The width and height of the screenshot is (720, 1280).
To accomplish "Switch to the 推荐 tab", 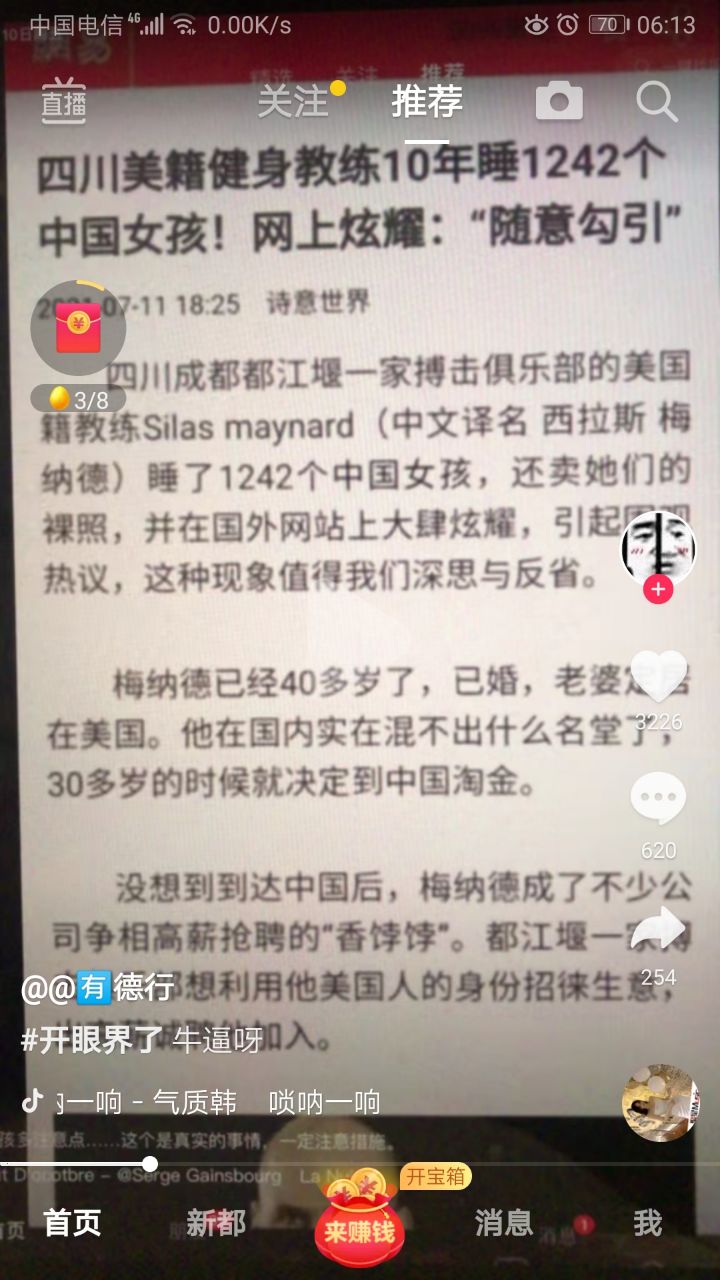I will (427, 101).
